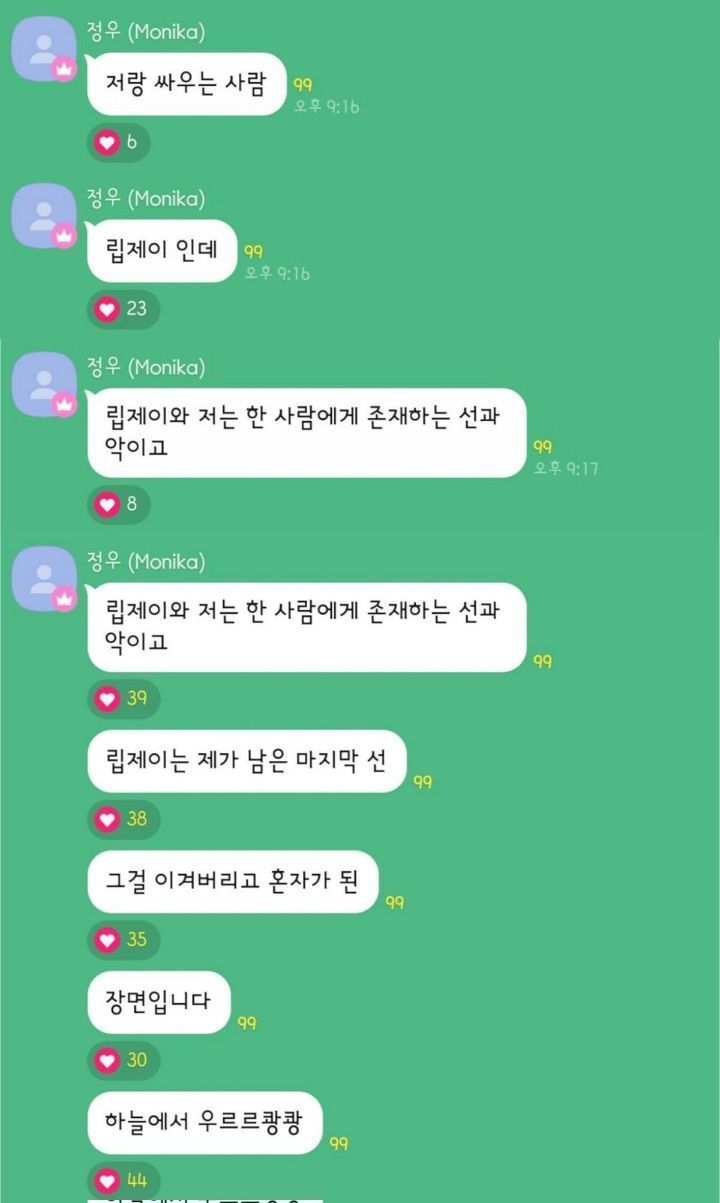The width and height of the screenshot is (720, 1203).
Task: Click the heart icon next to count 39
Action: (x=107, y=700)
